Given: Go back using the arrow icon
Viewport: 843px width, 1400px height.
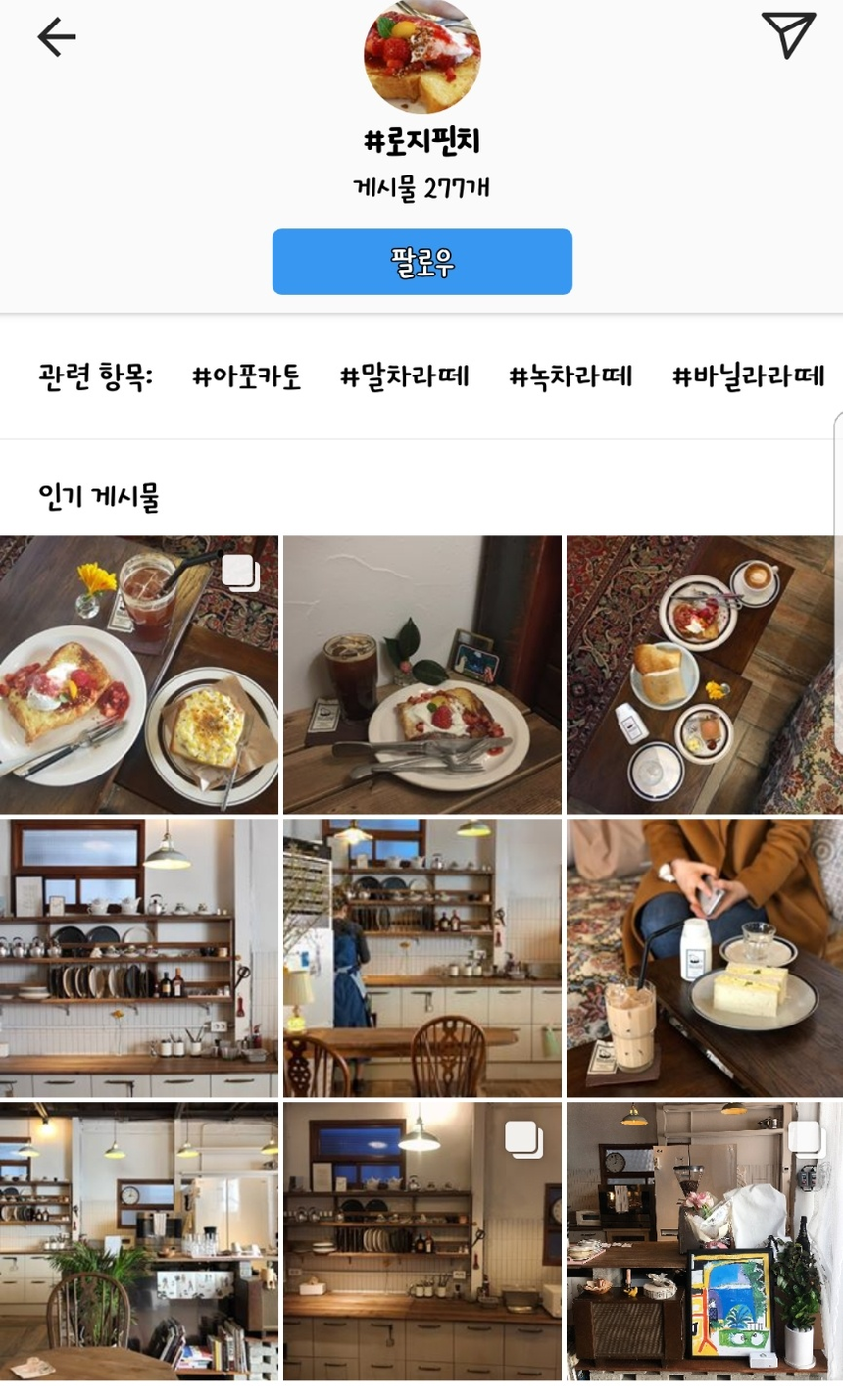Looking at the screenshot, I should point(56,37).
